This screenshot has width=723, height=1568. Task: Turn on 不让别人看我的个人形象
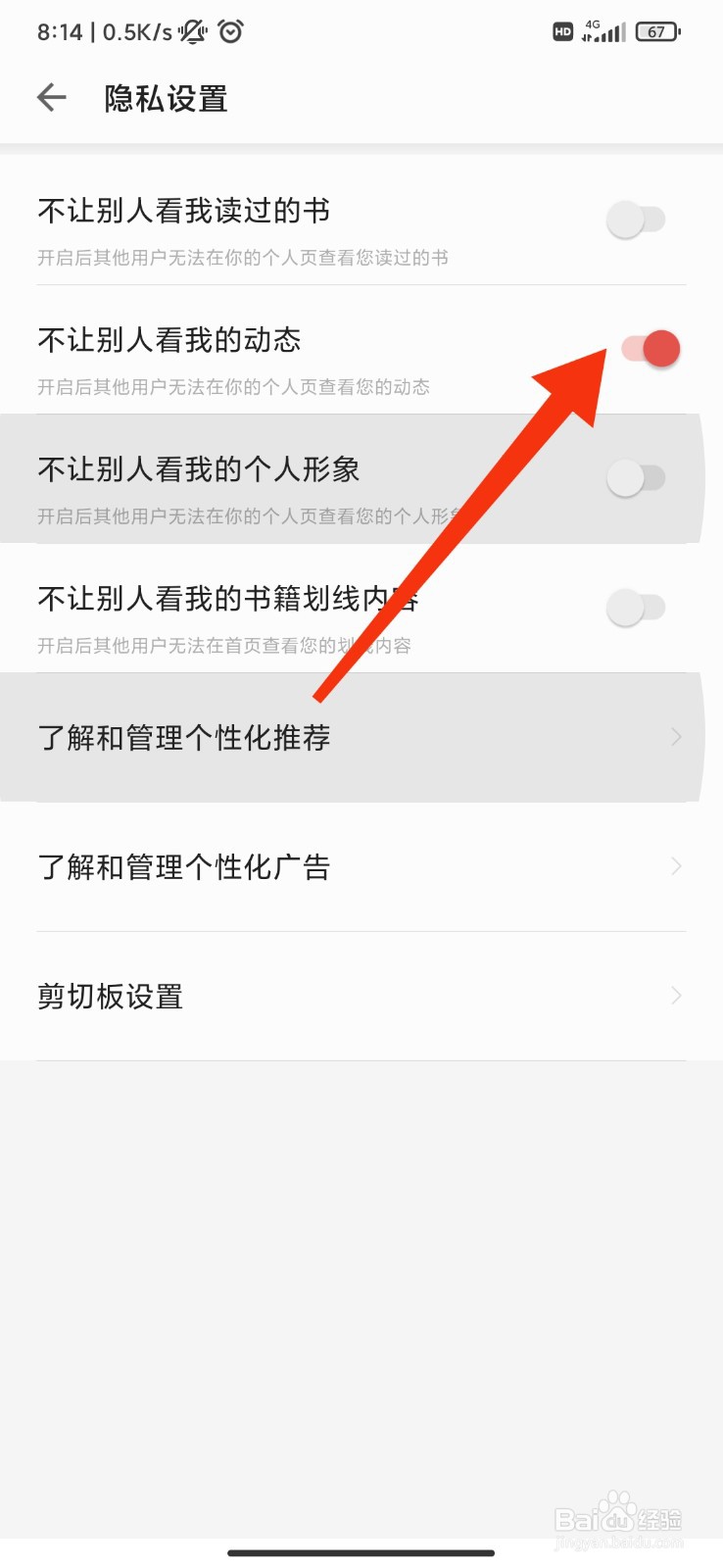(x=638, y=478)
